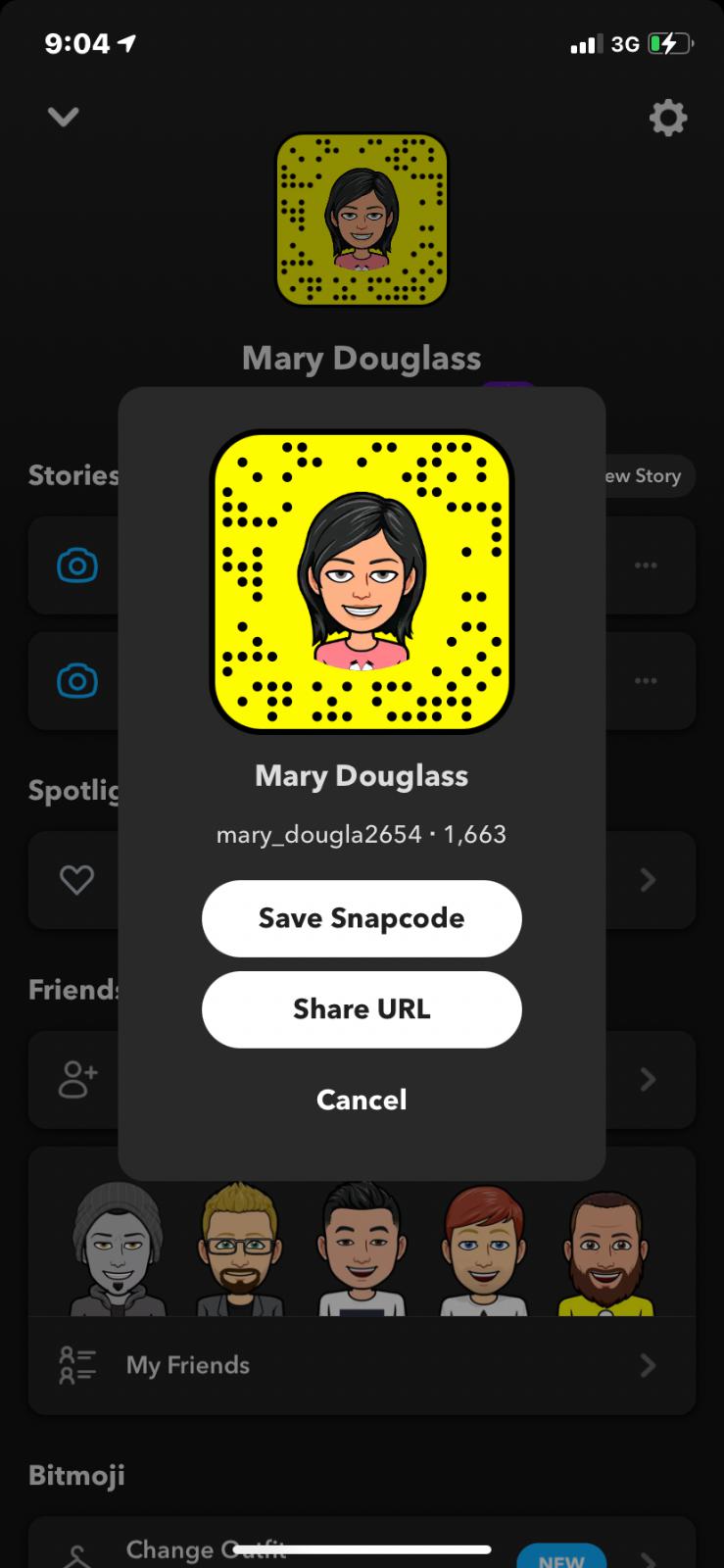Viewport: 724px width, 1568px height.
Task: Cancel the Snapcode dialog
Action: coord(362,1100)
